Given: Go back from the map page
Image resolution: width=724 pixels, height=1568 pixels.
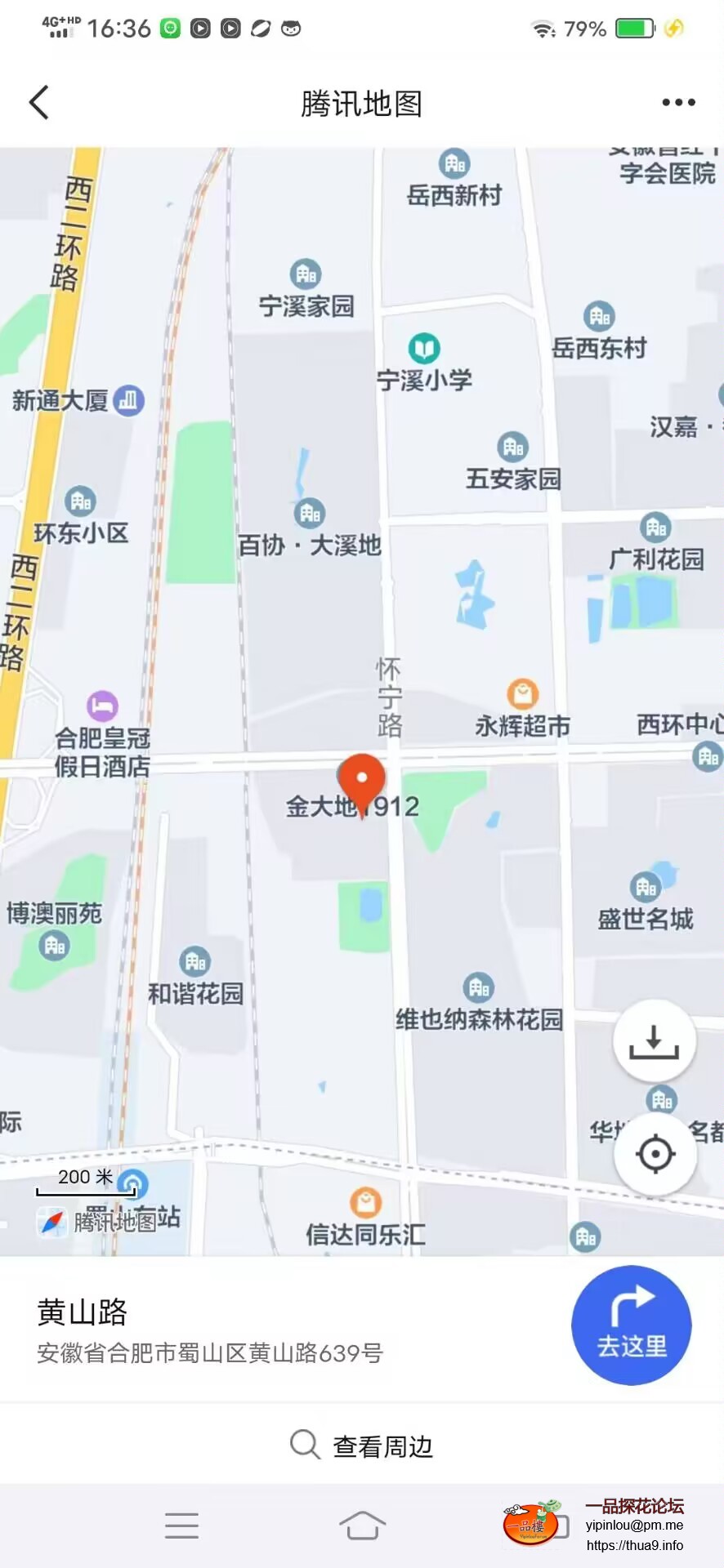Looking at the screenshot, I should pos(39,103).
